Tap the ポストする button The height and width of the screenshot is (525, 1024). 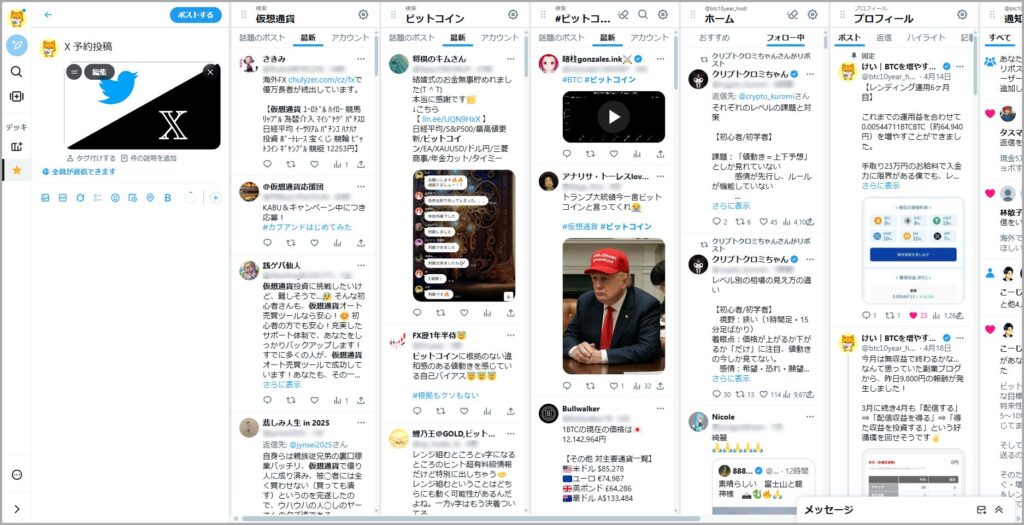point(195,15)
